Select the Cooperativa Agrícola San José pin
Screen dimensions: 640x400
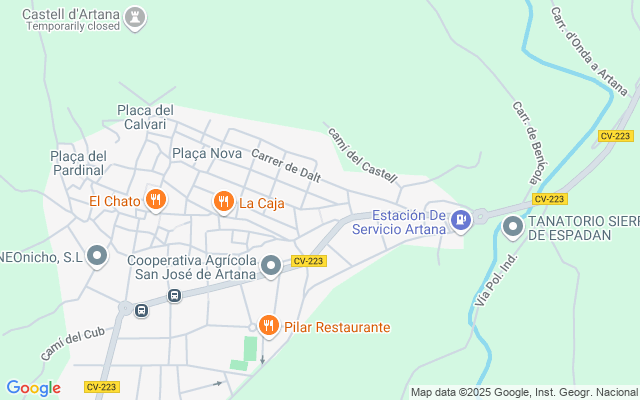point(271,267)
